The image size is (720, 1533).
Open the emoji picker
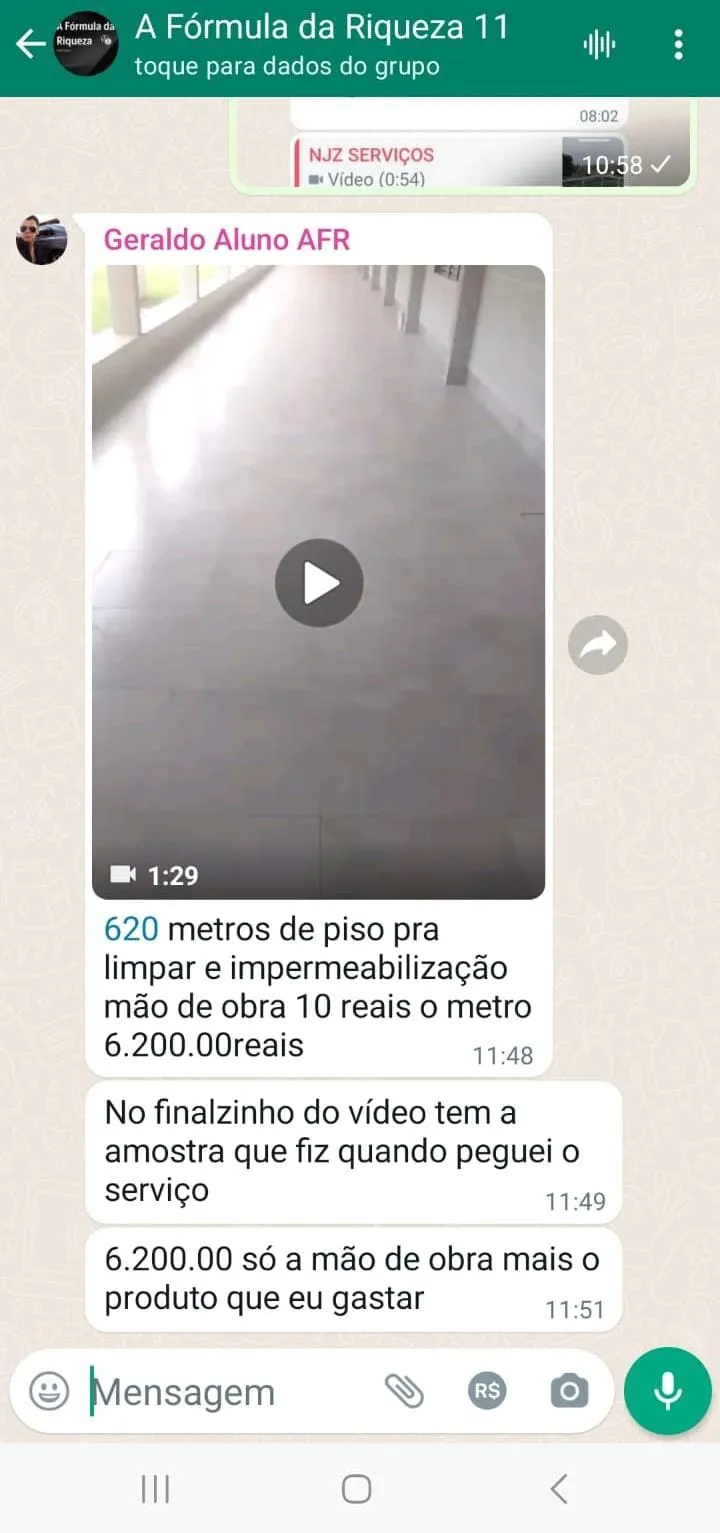coord(49,1391)
